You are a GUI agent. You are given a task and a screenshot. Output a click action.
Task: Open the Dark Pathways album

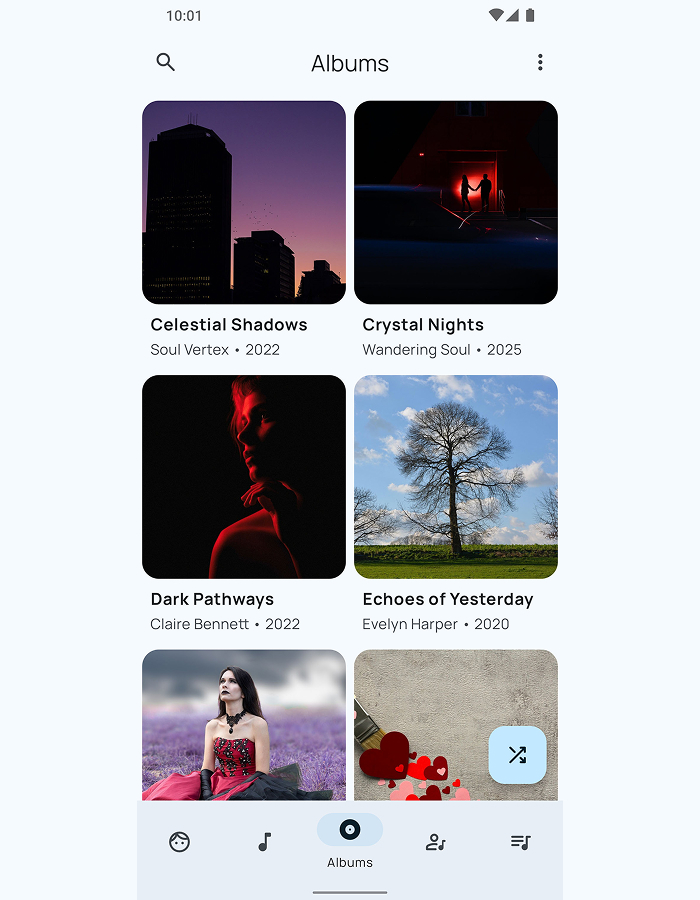pyautogui.click(x=244, y=477)
